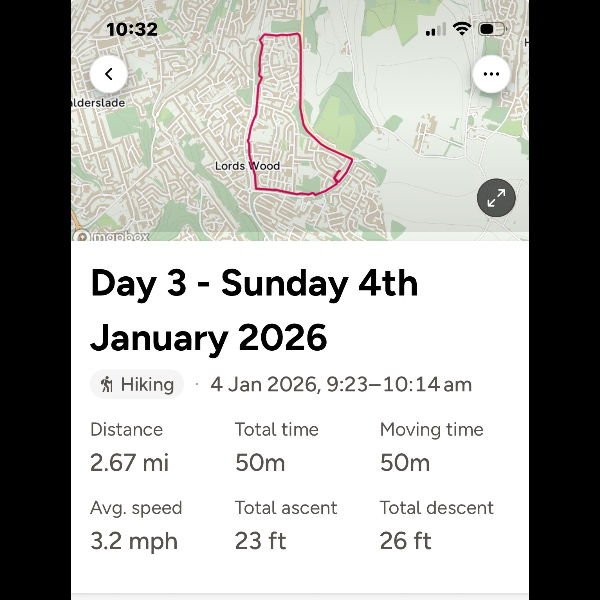Go back using the back arrow
The width and height of the screenshot is (600, 600).
coord(109,74)
